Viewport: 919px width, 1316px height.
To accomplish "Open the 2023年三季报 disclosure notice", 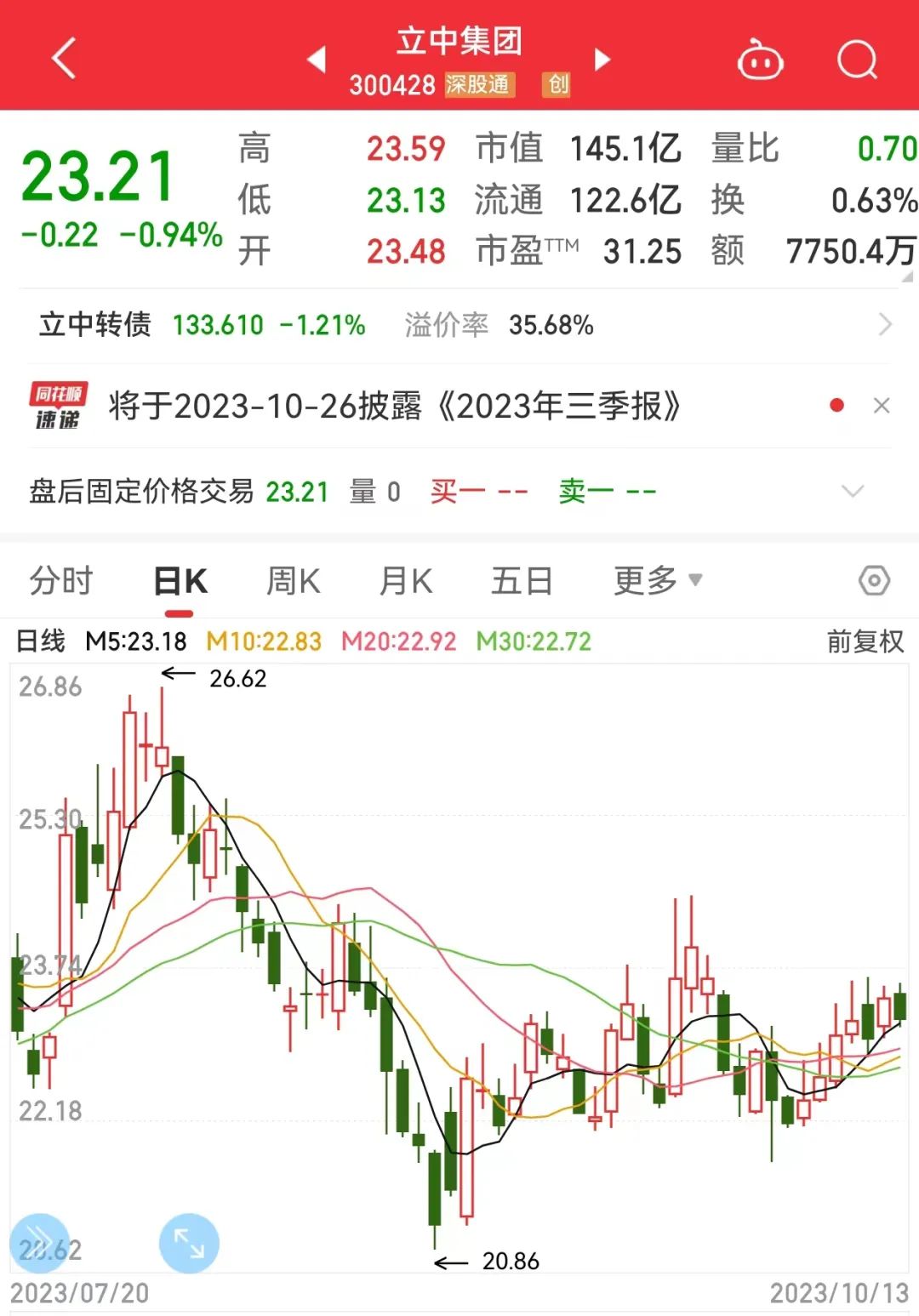I will coord(395,407).
